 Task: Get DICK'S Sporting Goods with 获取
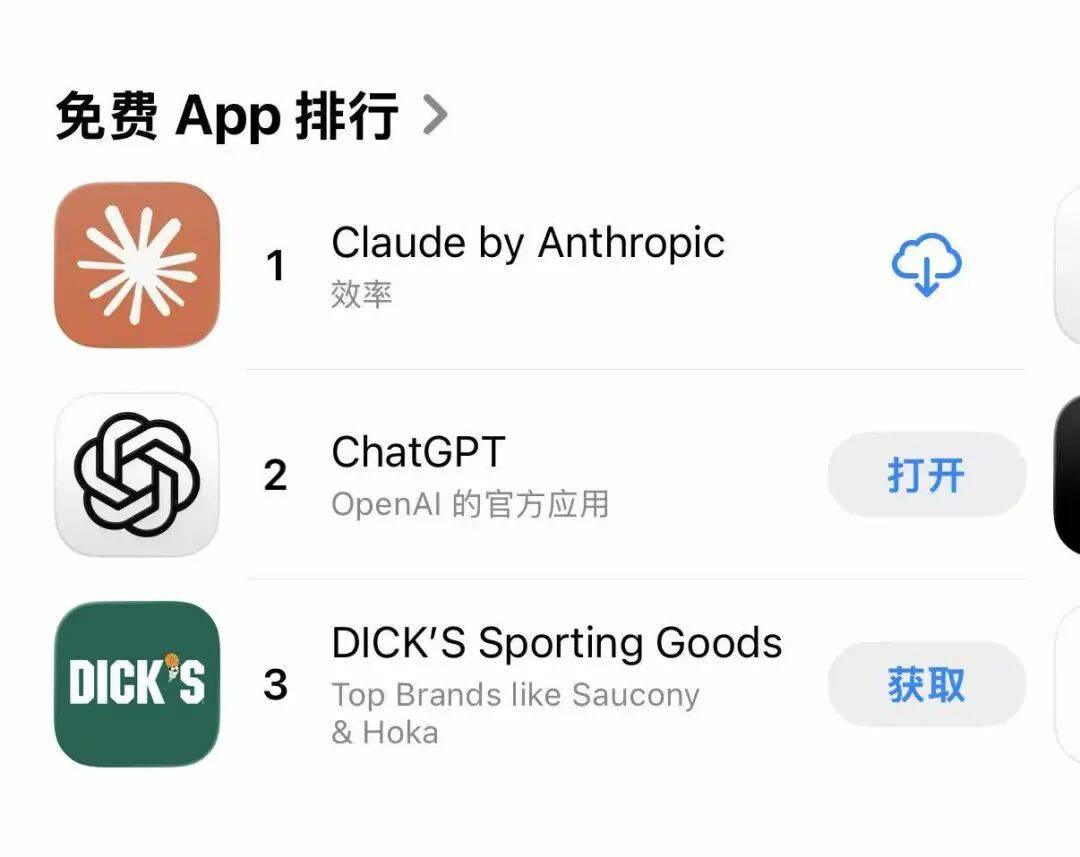(926, 685)
